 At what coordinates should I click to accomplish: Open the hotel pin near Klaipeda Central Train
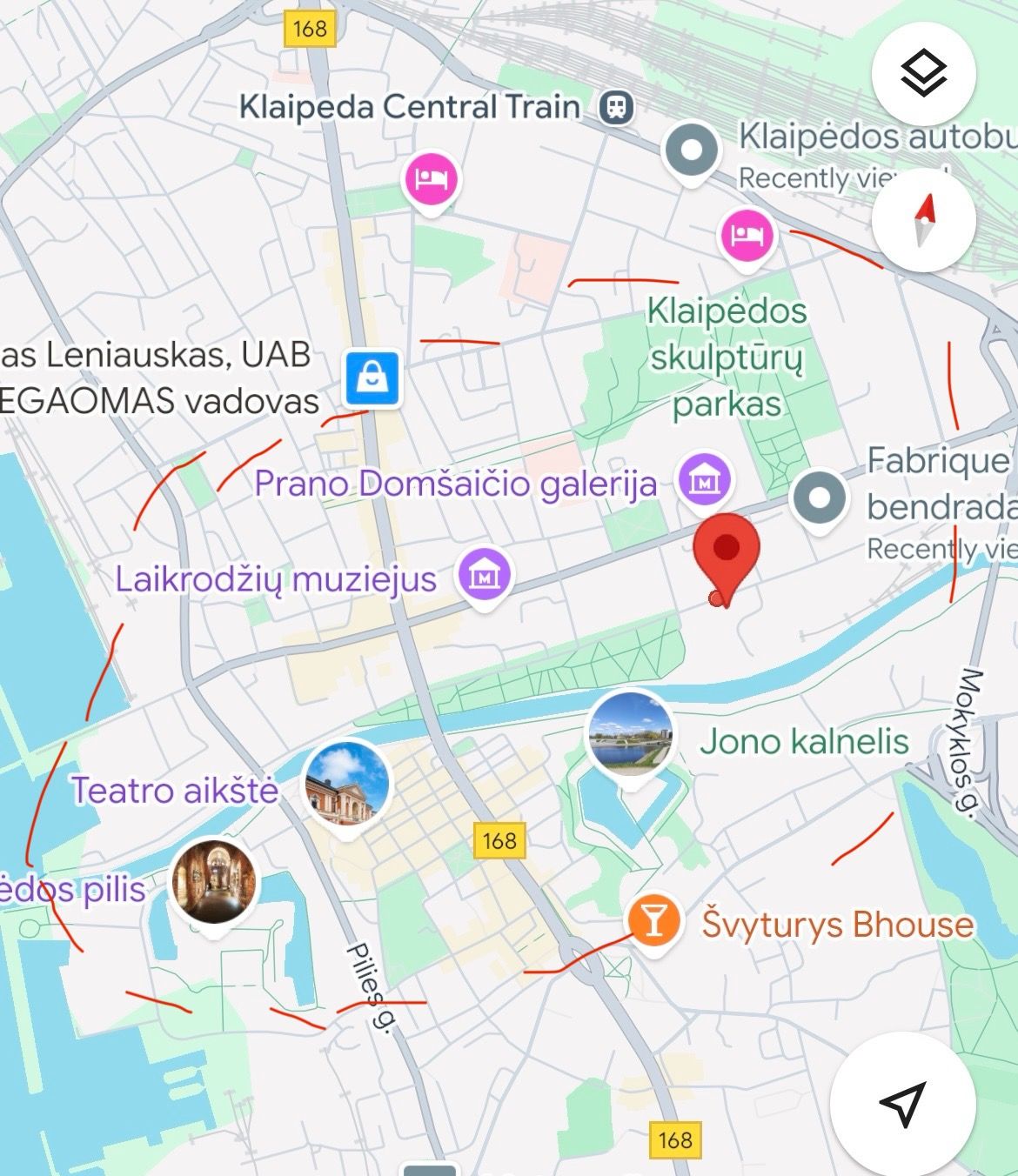click(x=432, y=179)
